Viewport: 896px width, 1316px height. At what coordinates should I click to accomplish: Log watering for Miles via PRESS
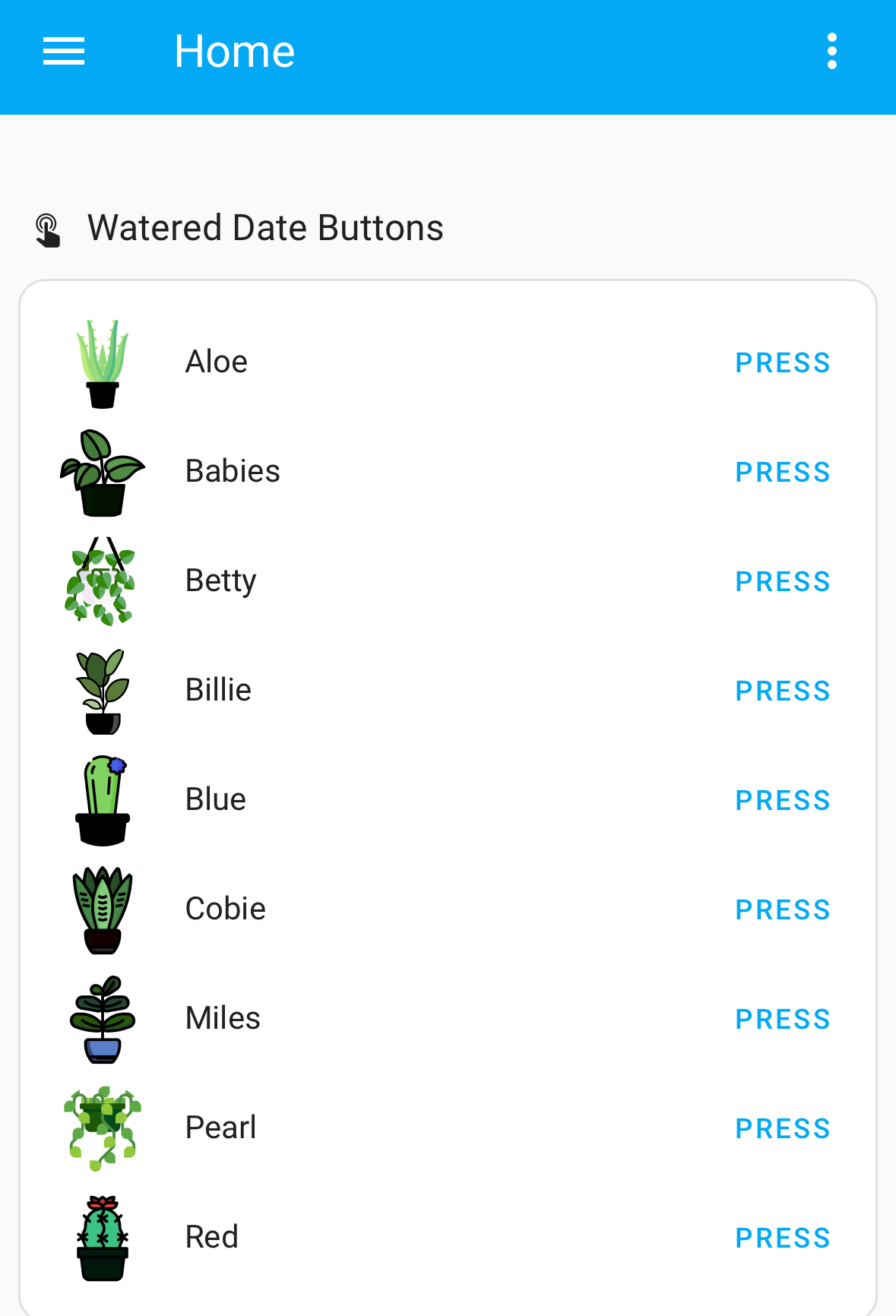click(x=783, y=1020)
